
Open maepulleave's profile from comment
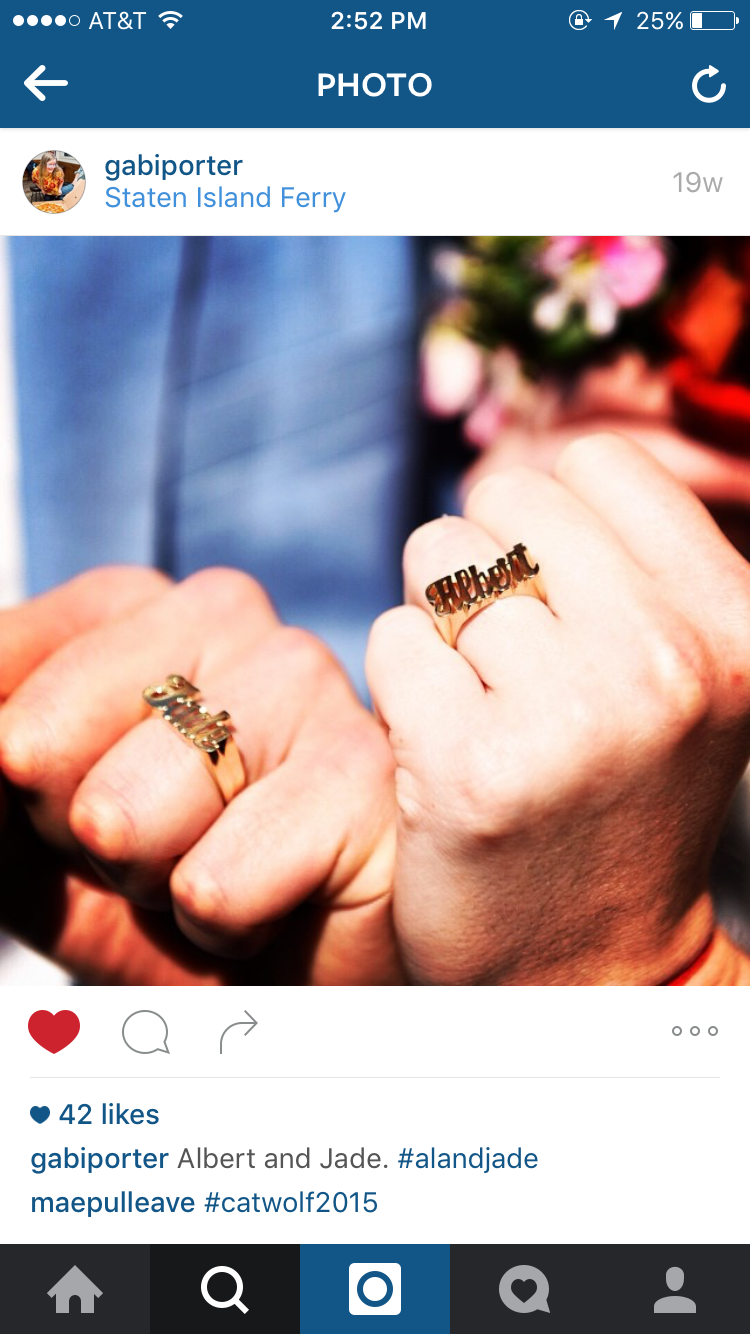(x=112, y=1202)
